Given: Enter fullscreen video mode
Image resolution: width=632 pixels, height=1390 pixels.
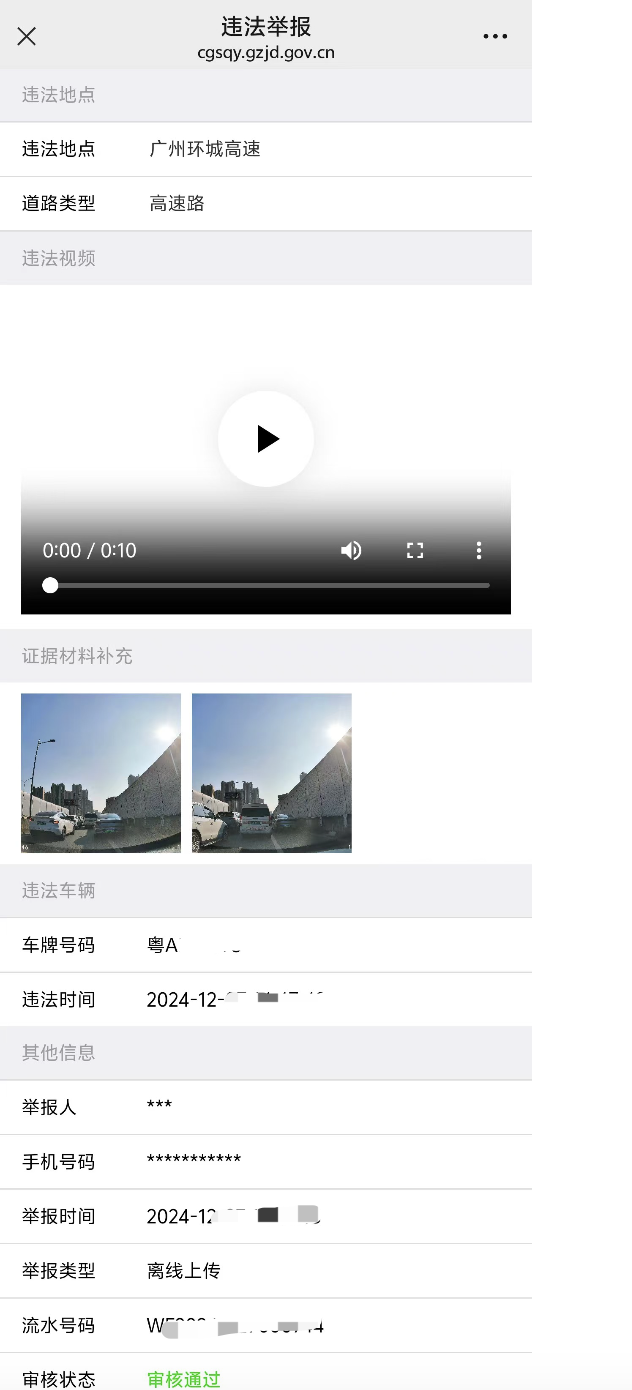Looking at the screenshot, I should click(x=415, y=550).
